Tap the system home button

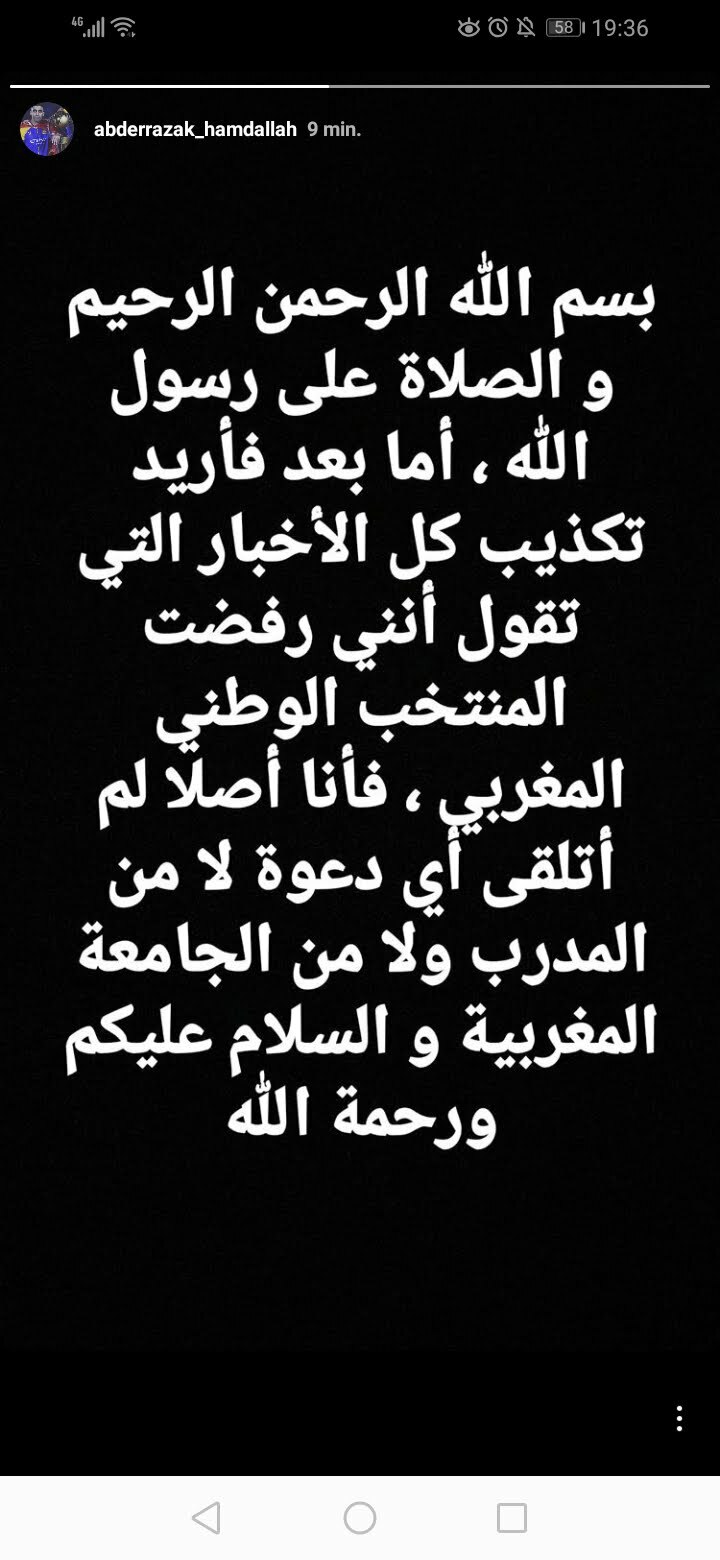point(360,1518)
